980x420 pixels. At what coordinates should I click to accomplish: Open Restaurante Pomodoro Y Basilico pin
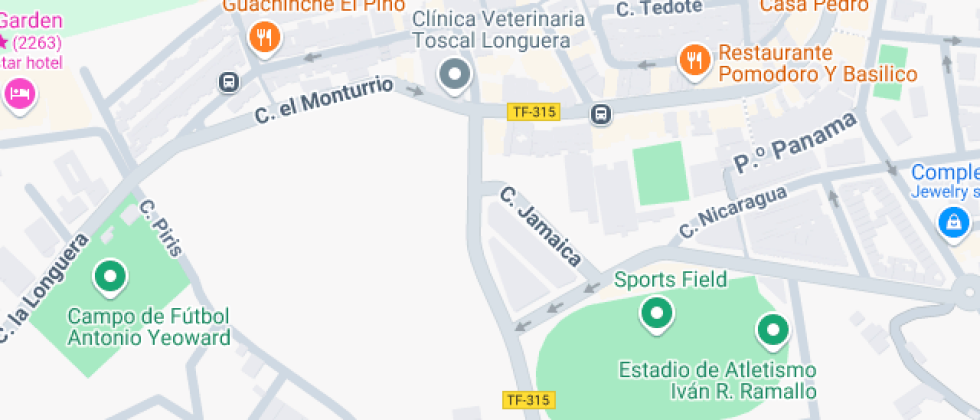pos(693,60)
